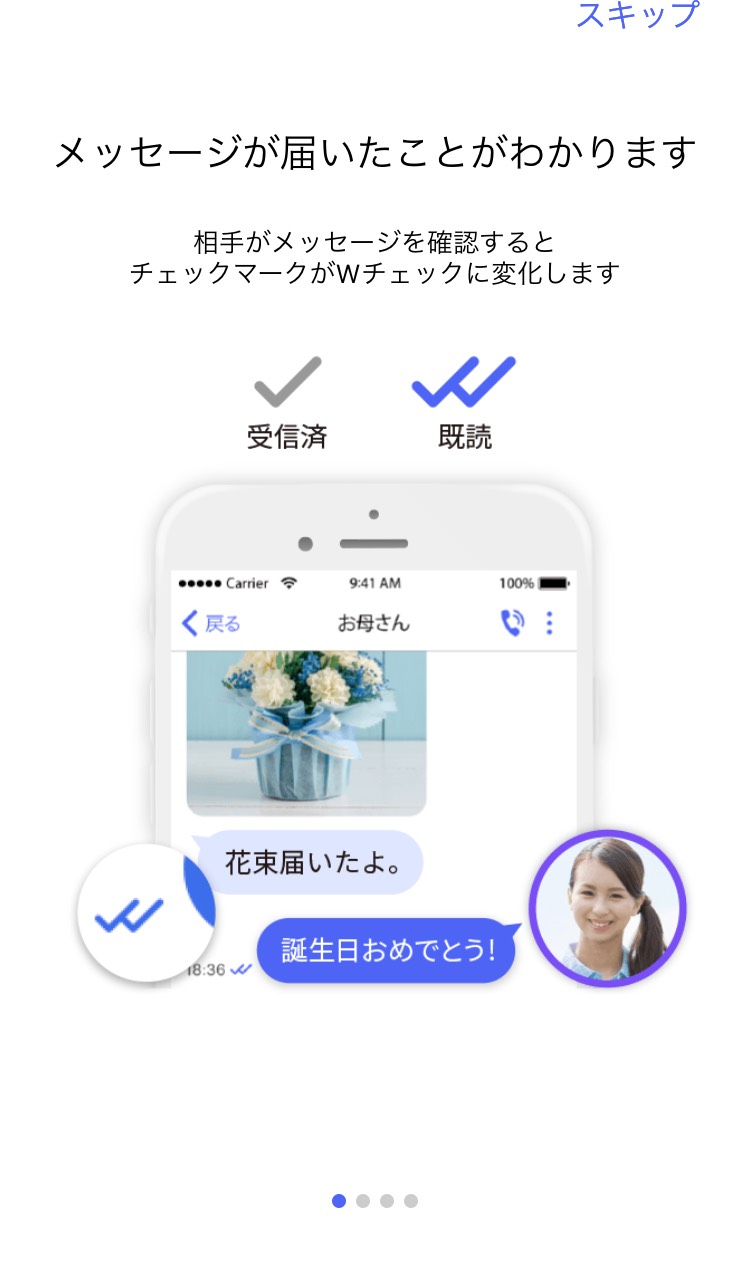Select the second page indicator dot
Screen dimensions: 749x1261
point(363,1200)
